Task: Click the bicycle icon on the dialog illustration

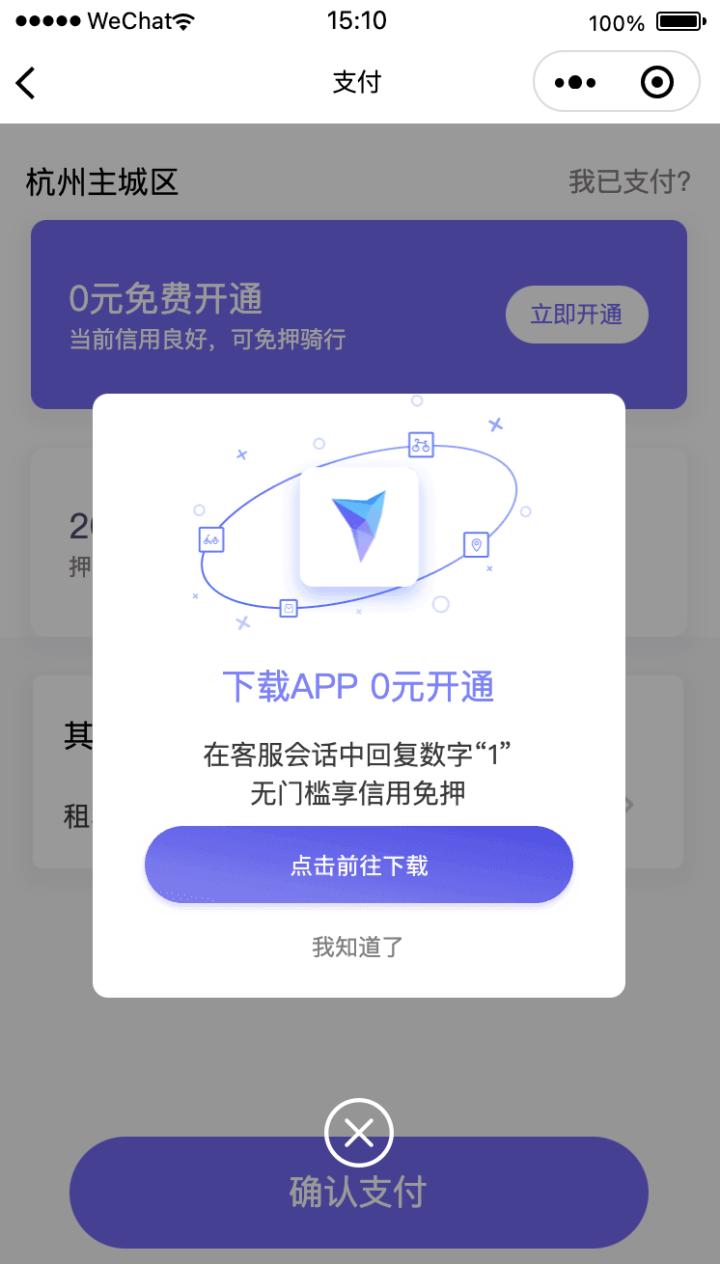Action: click(421, 446)
